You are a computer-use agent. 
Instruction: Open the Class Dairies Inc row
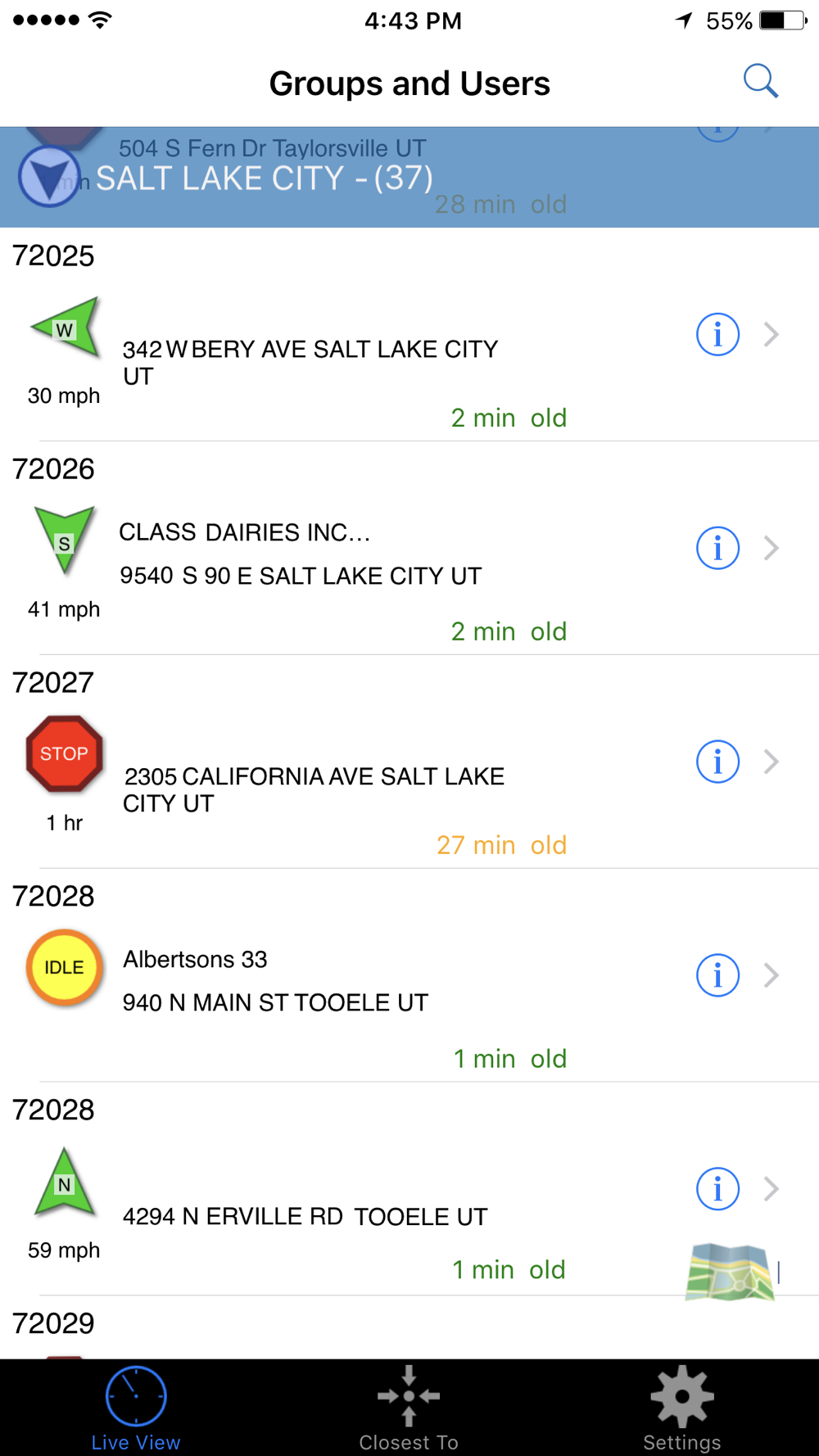coord(409,548)
